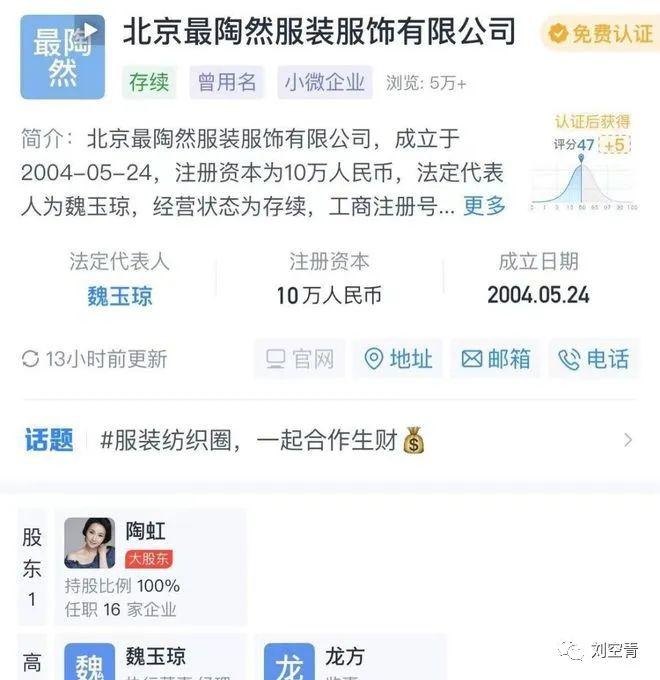Open the 官网 website button

click(299, 359)
